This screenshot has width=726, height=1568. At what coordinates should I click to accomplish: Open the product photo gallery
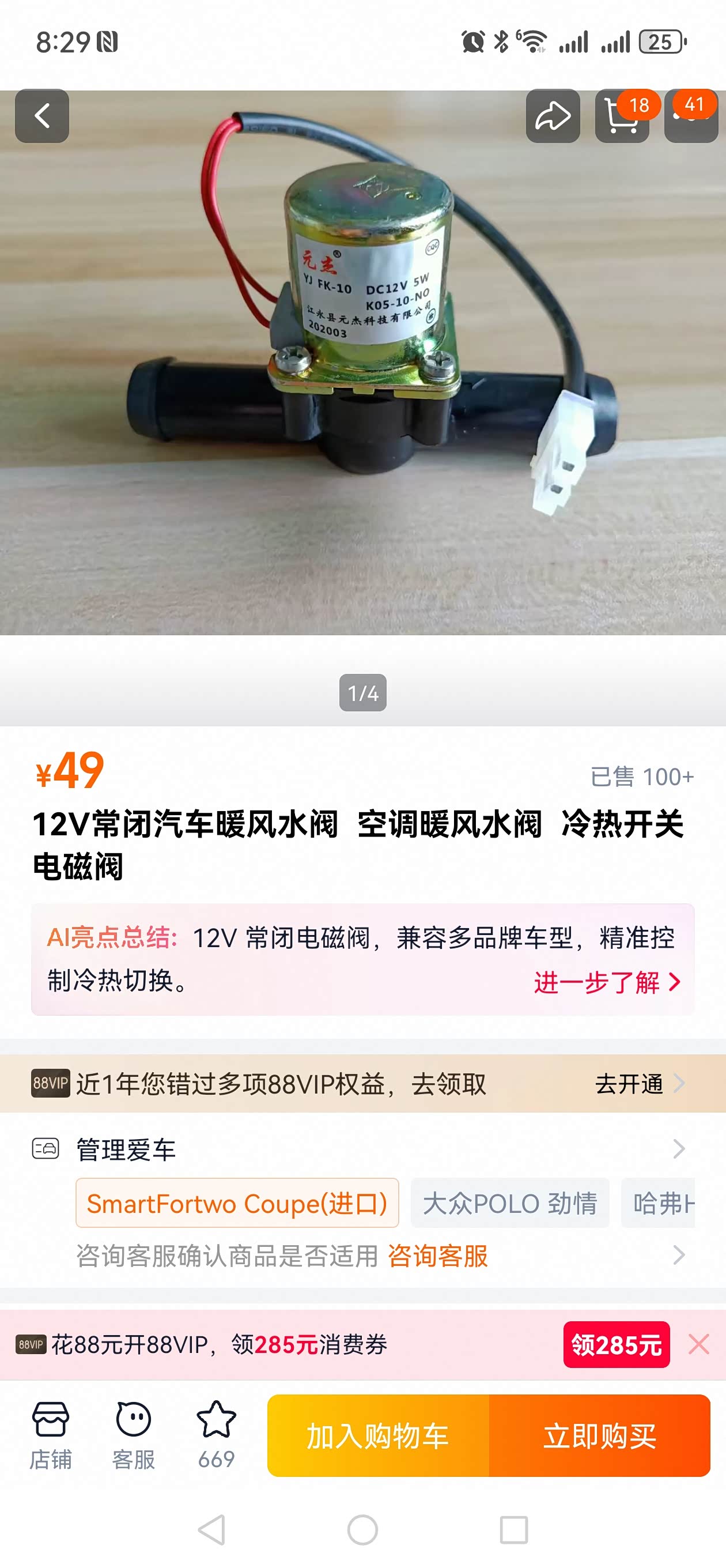point(362,363)
